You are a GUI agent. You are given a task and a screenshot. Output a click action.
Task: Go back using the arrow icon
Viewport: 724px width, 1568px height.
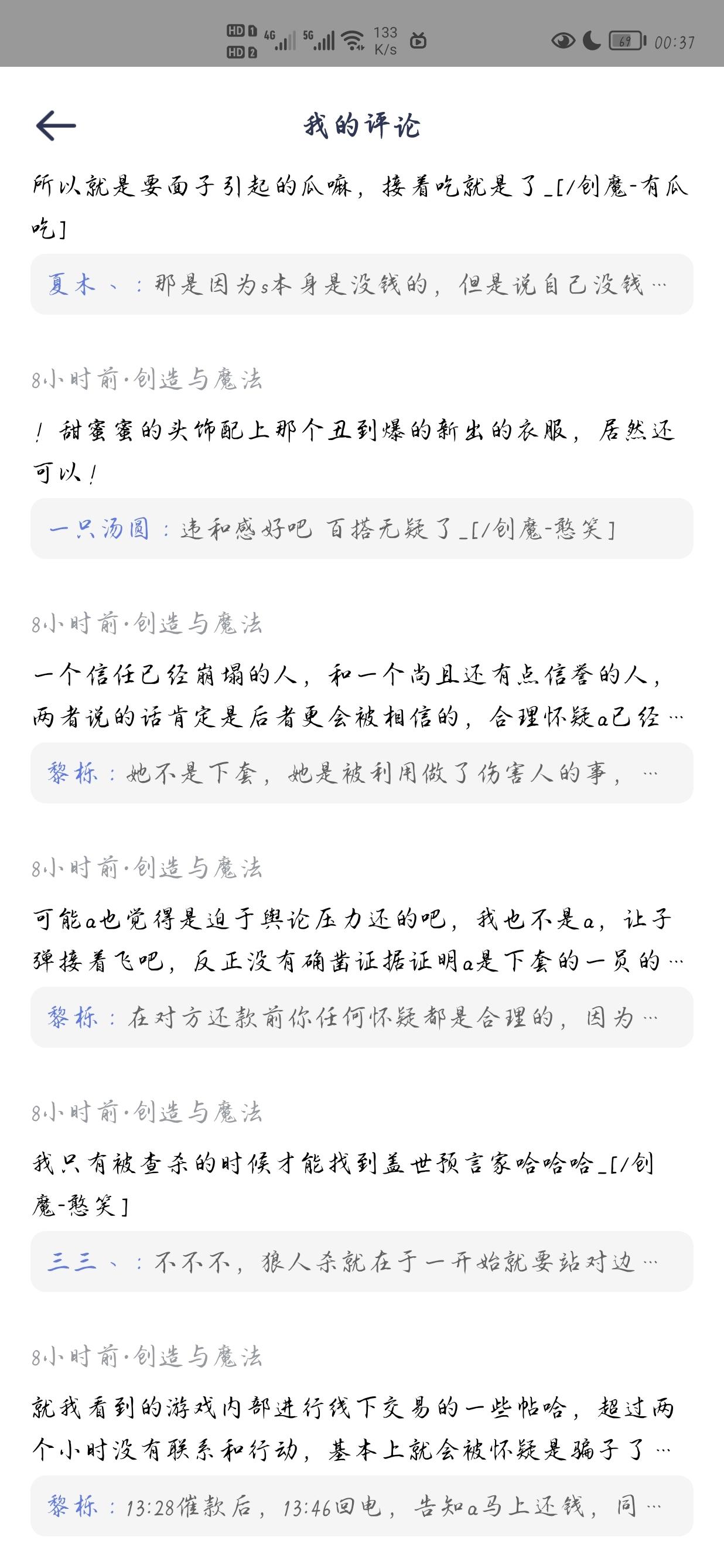[56, 126]
